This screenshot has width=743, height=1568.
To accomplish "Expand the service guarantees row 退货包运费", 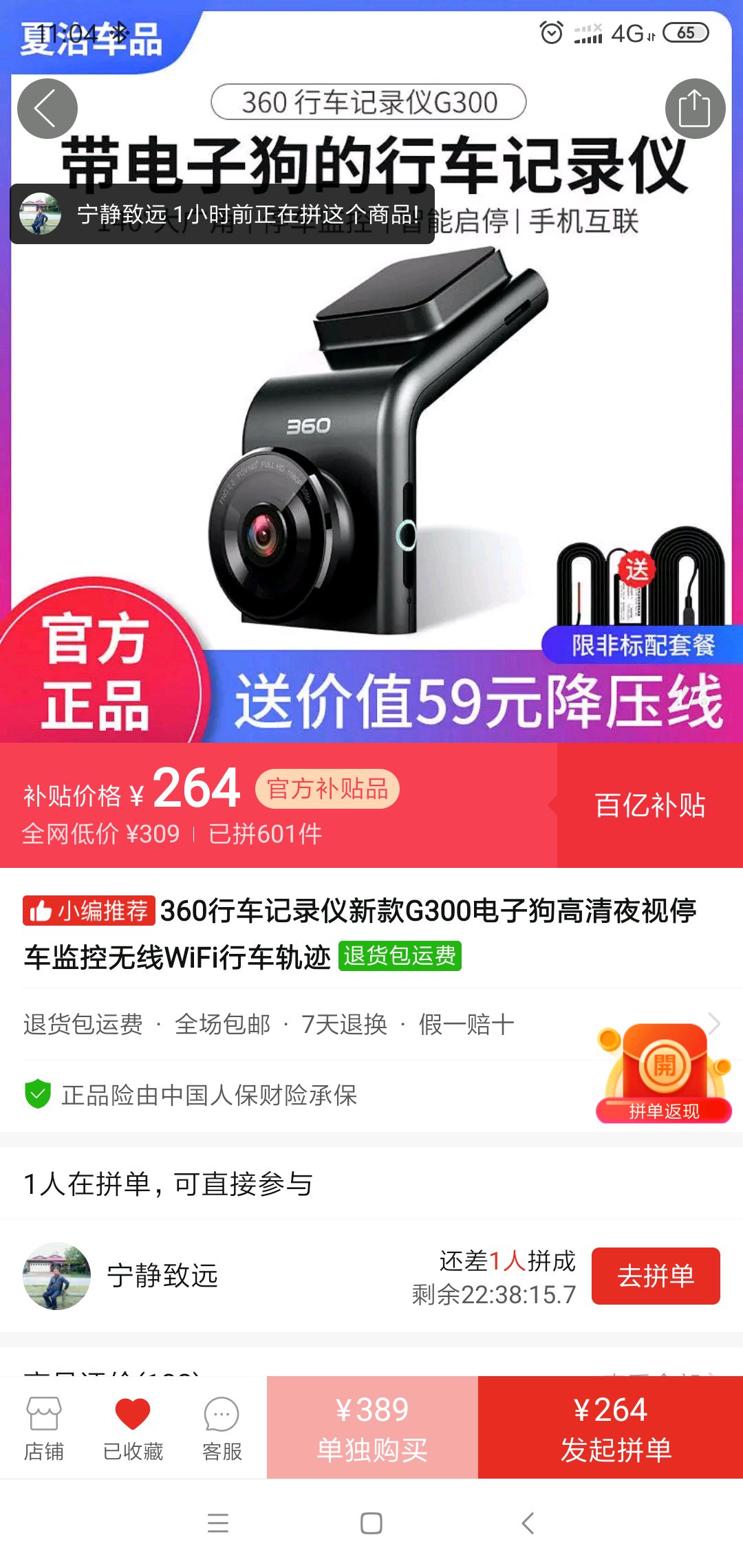I will (x=371, y=1024).
